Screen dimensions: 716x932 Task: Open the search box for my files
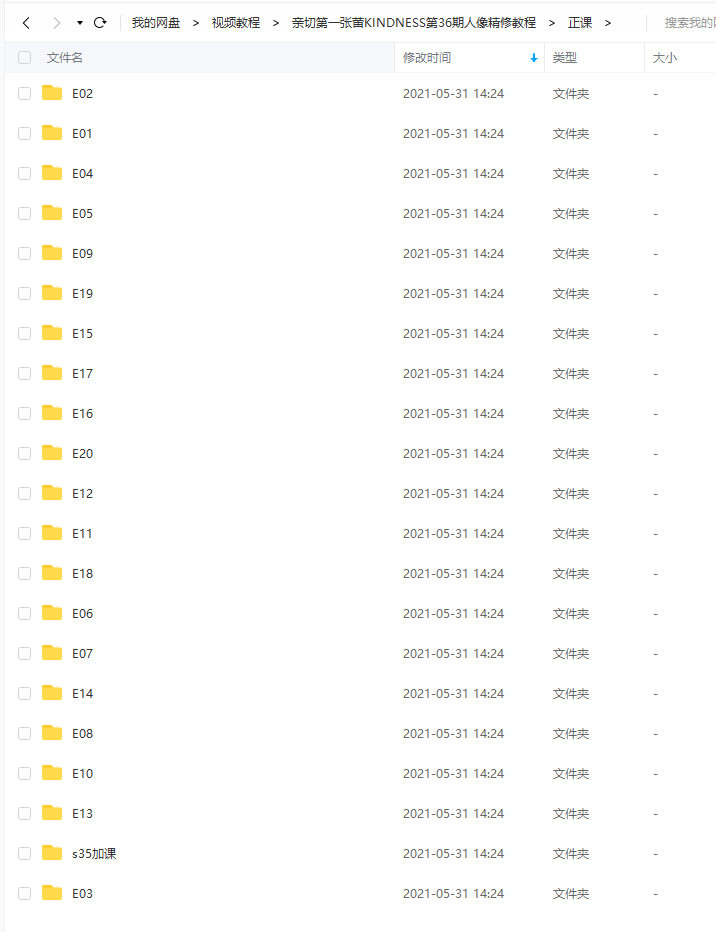pyautogui.click(x=688, y=22)
